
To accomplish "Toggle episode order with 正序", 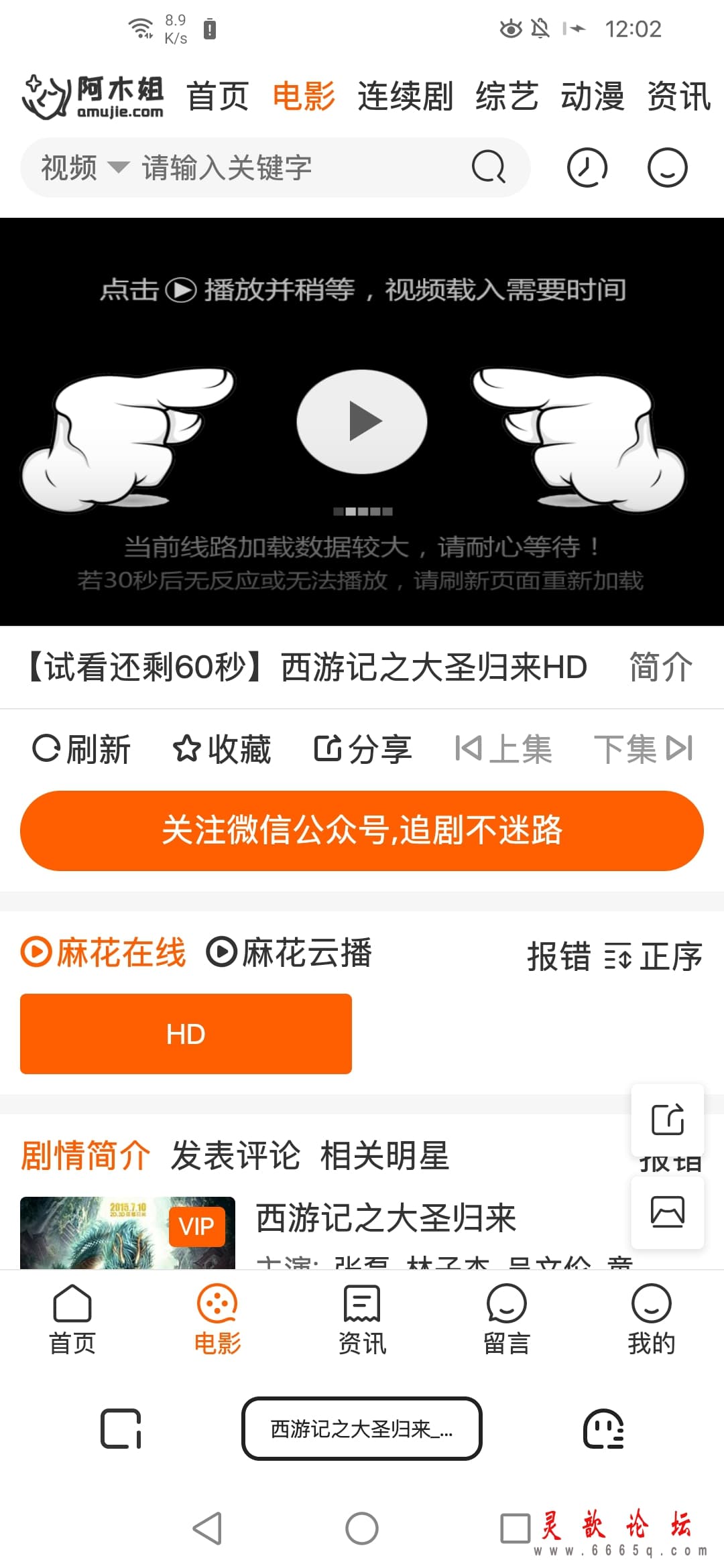I will tap(654, 956).
